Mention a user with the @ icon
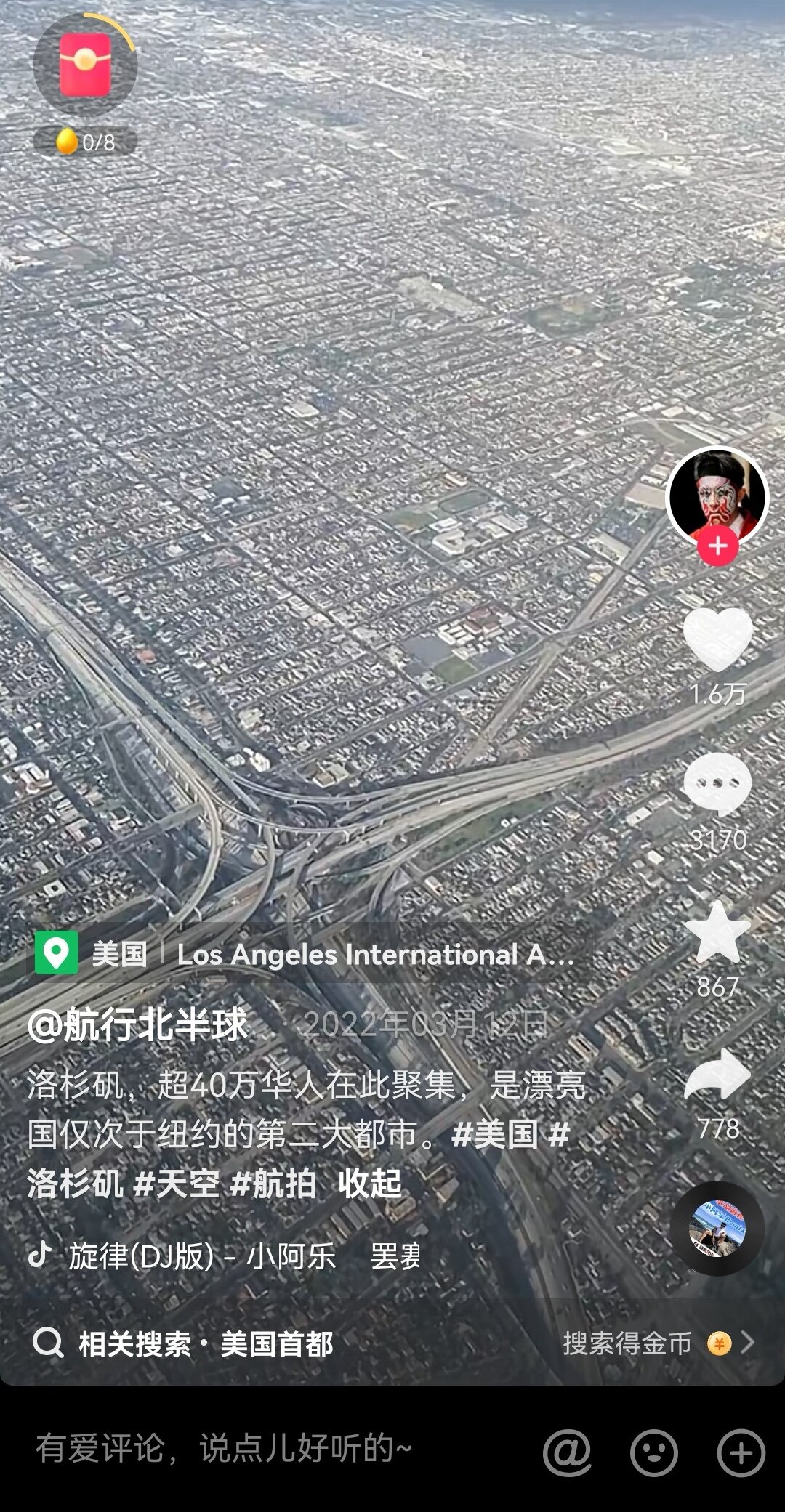This screenshot has width=785, height=1512. (567, 1452)
